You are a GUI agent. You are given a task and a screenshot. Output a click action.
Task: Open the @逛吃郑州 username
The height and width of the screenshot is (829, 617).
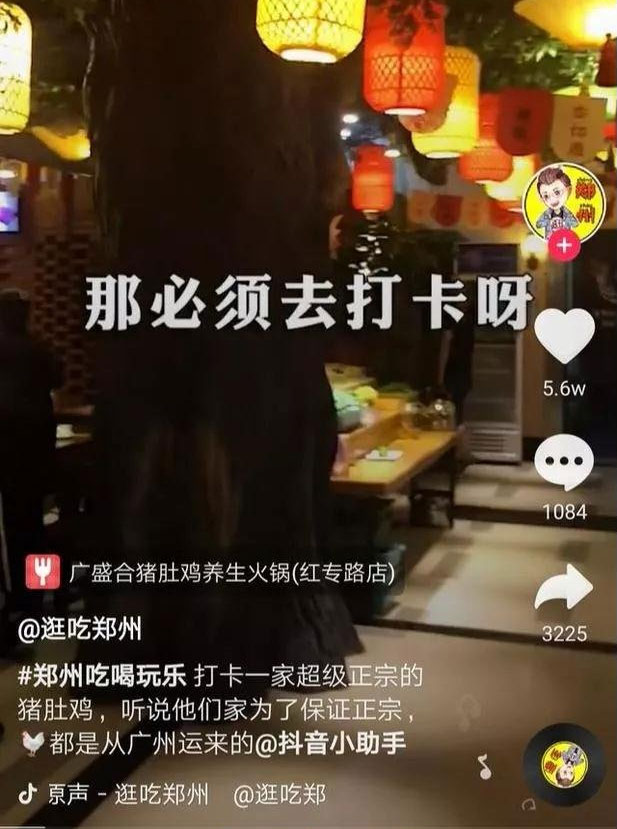[x=79, y=630]
